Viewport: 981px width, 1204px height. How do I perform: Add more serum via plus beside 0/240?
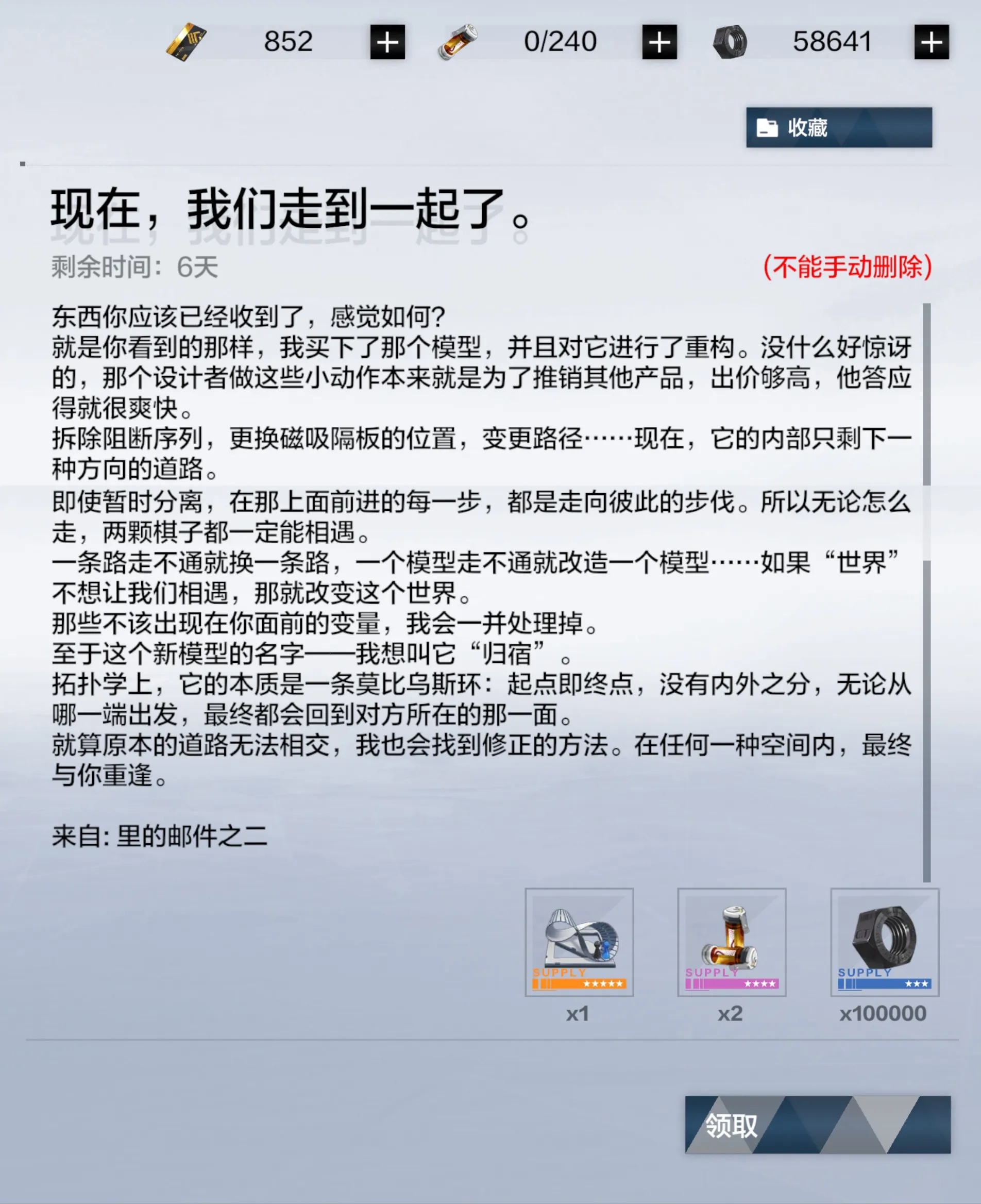(x=659, y=42)
